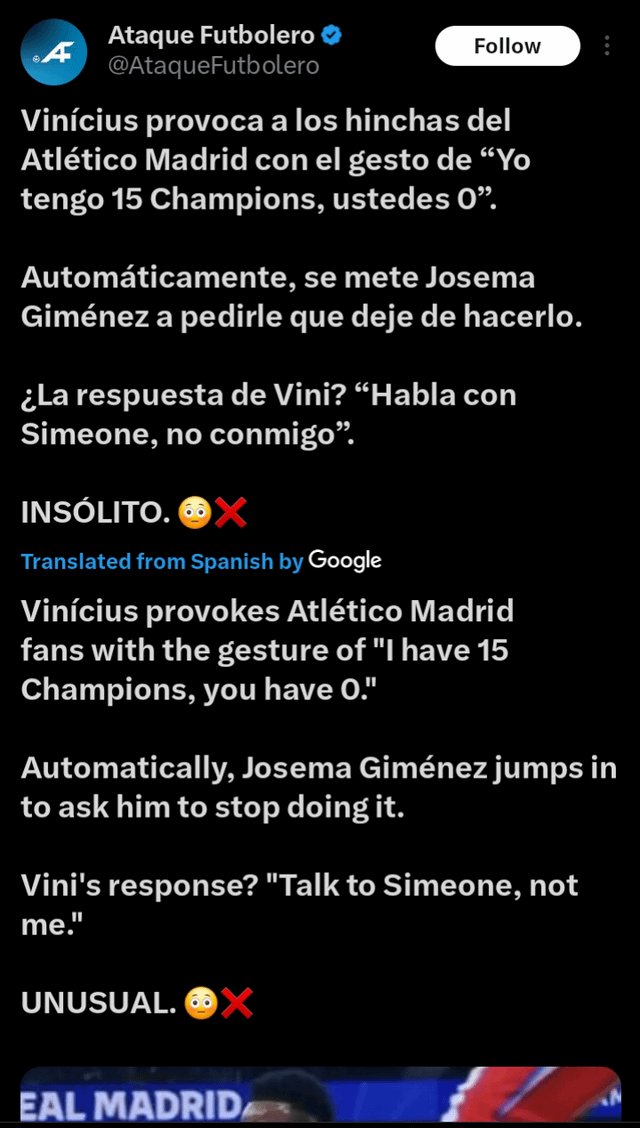This screenshot has width=640, height=1128.
Task: Open the Ataque Futbolero profile picture
Action: click(x=54, y=52)
